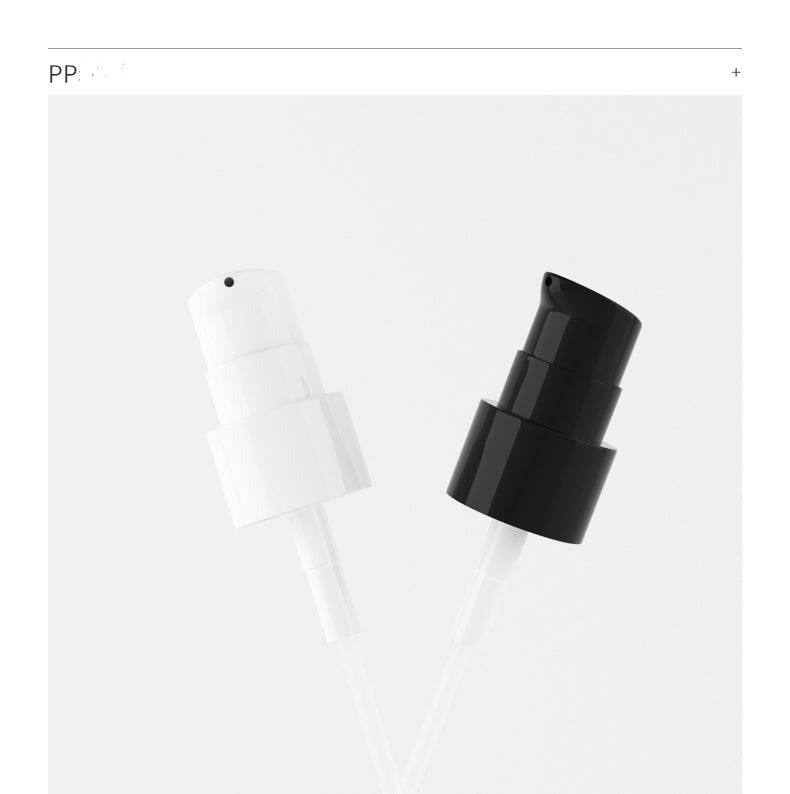Screen dimensions: 790x794
Task: Open the product image of the pumps
Action: pyautogui.click(x=395, y=440)
